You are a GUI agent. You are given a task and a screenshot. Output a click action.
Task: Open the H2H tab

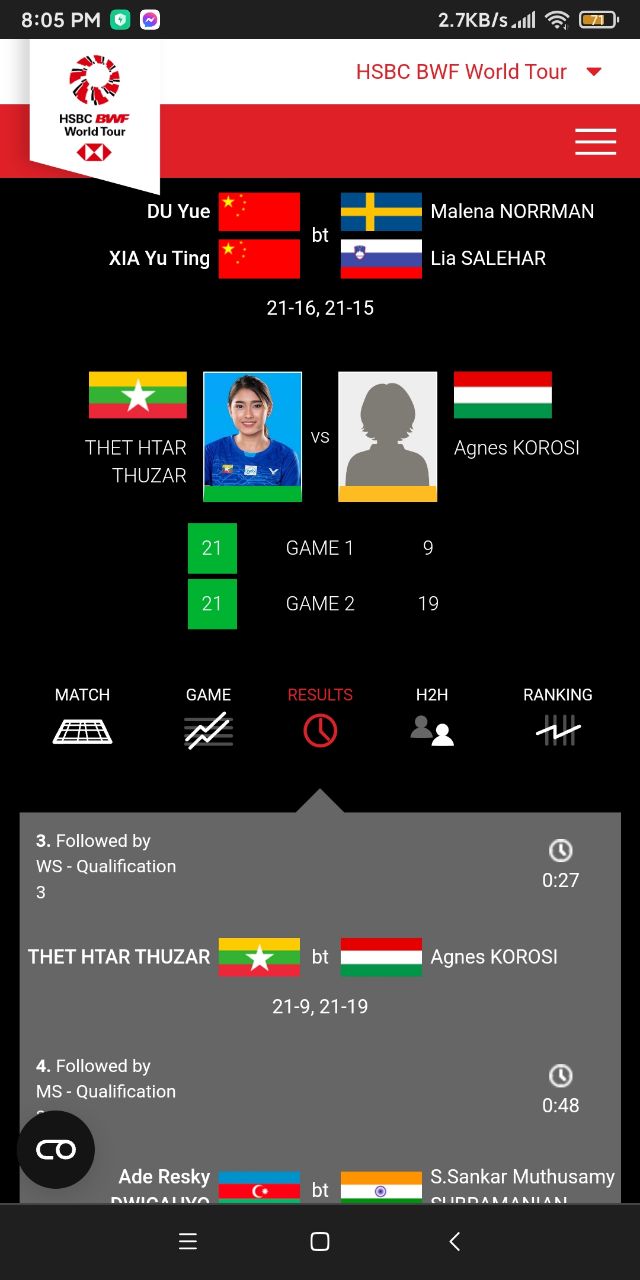tap(432, 718)
